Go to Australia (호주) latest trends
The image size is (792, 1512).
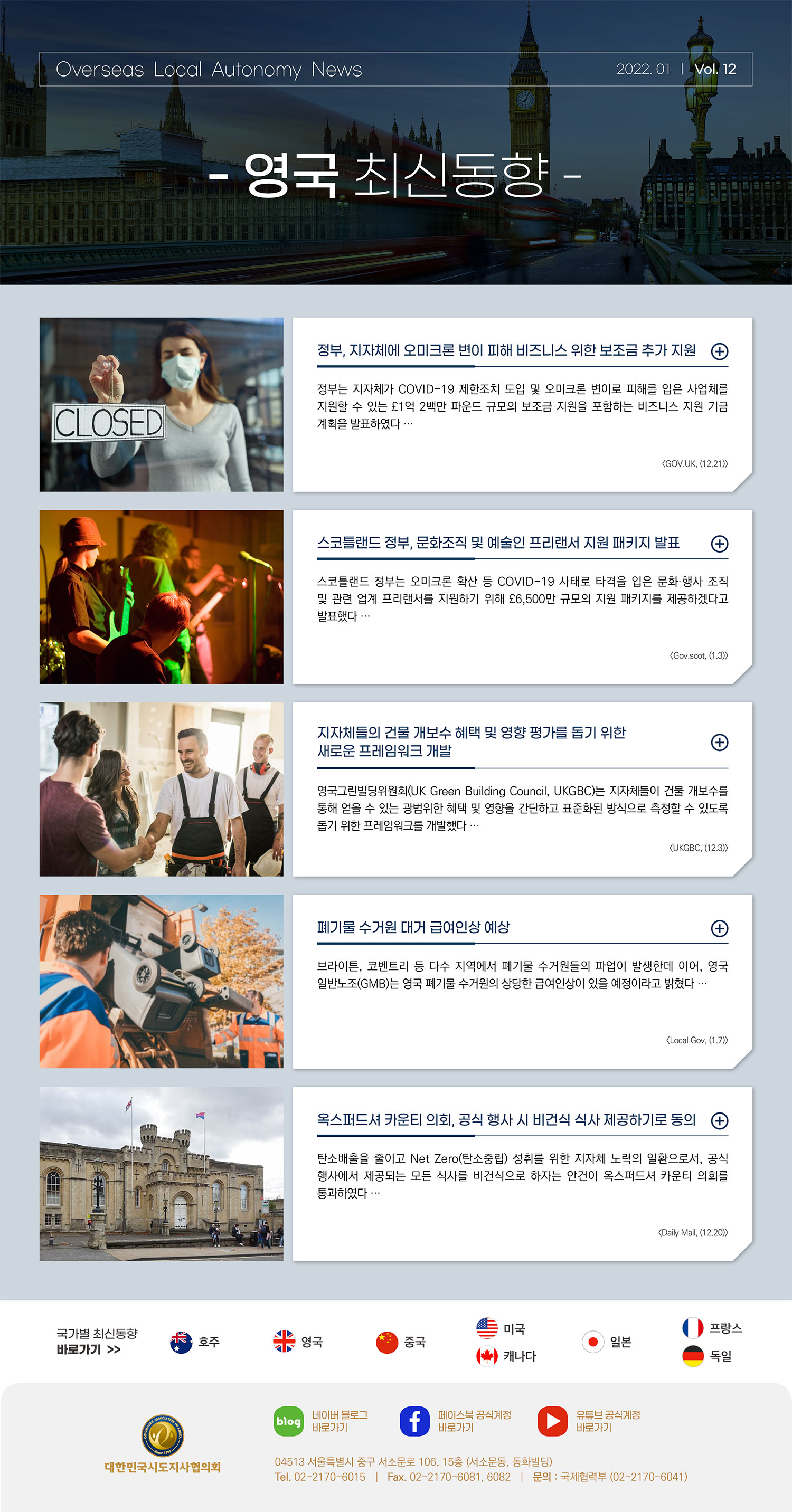(194, 1342)
